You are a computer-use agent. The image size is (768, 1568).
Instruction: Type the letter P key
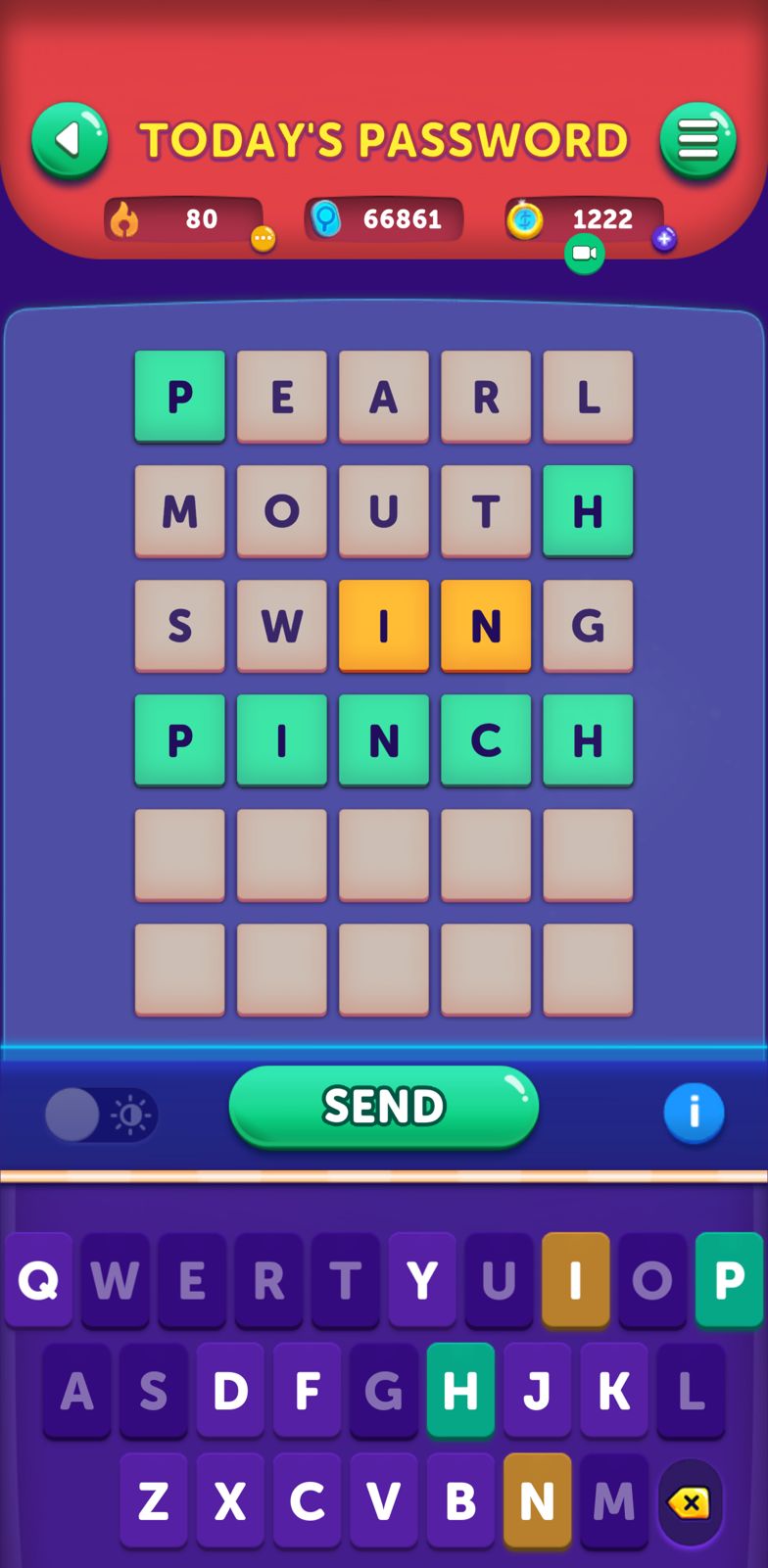pos(729,1280)
